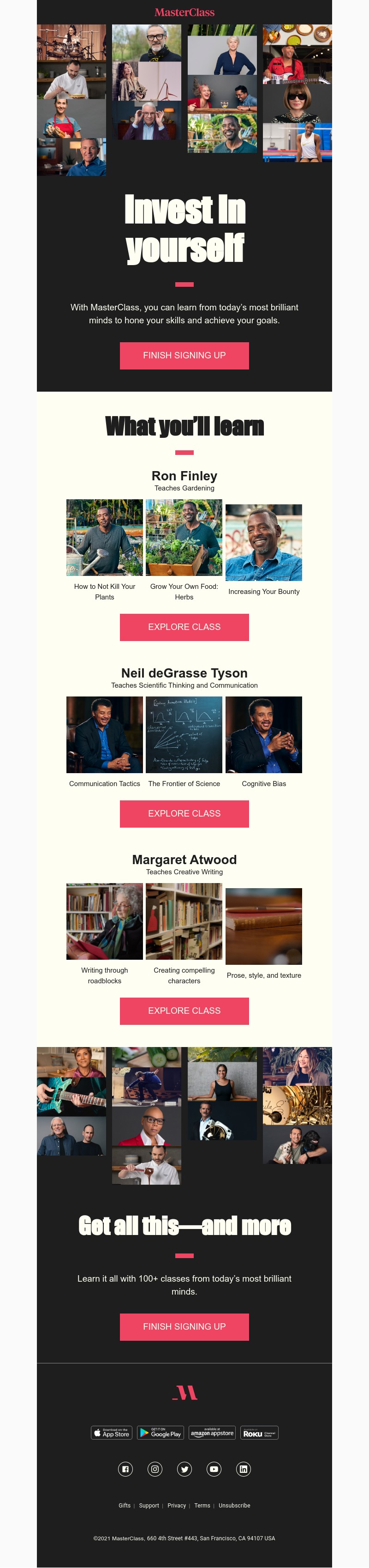Tap Finish Signing Up below Get all this
The height and width of the screenshot is (1568, 369).
[184, 1326]
